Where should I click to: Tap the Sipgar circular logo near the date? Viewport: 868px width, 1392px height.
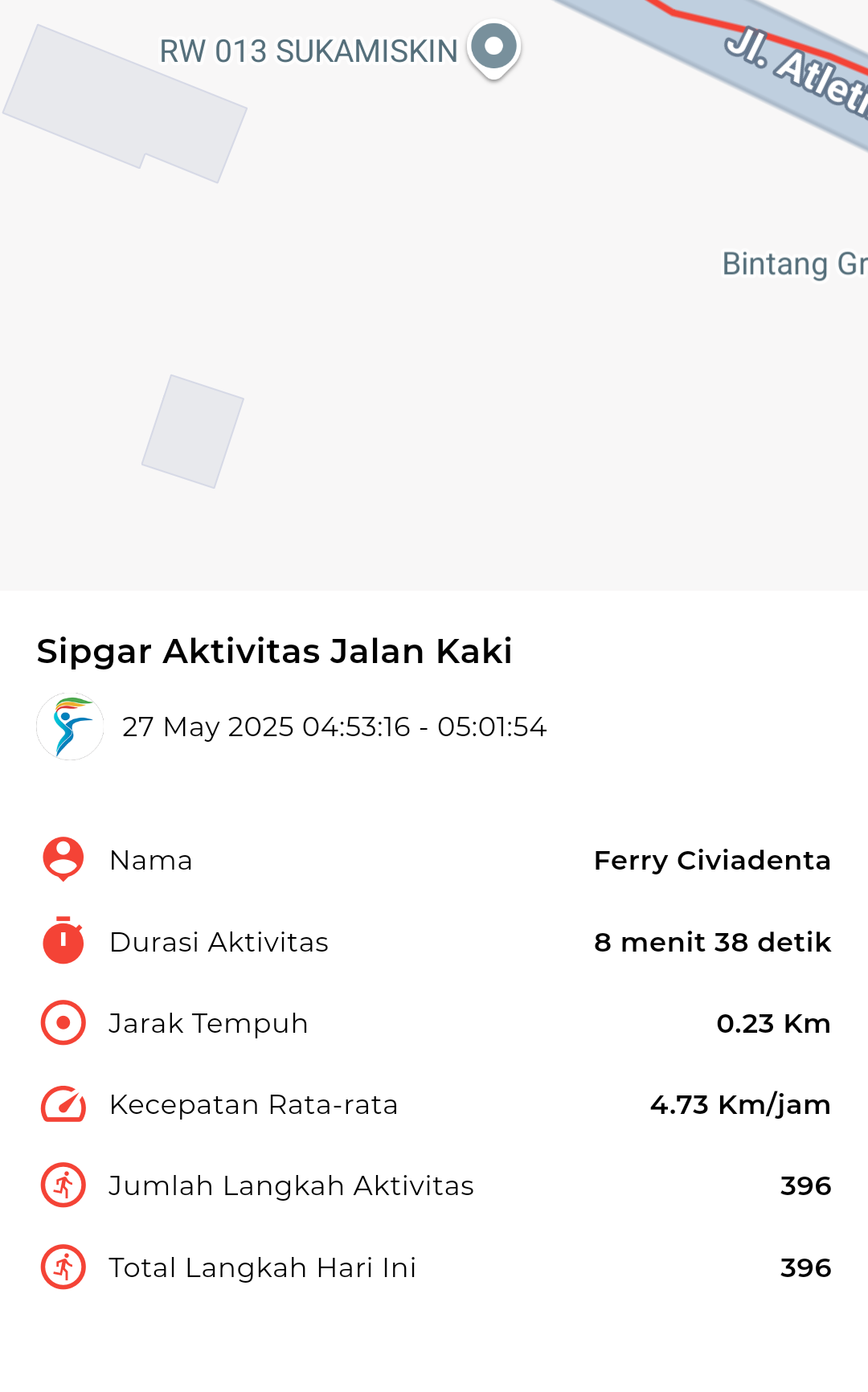tap(70, 726)
